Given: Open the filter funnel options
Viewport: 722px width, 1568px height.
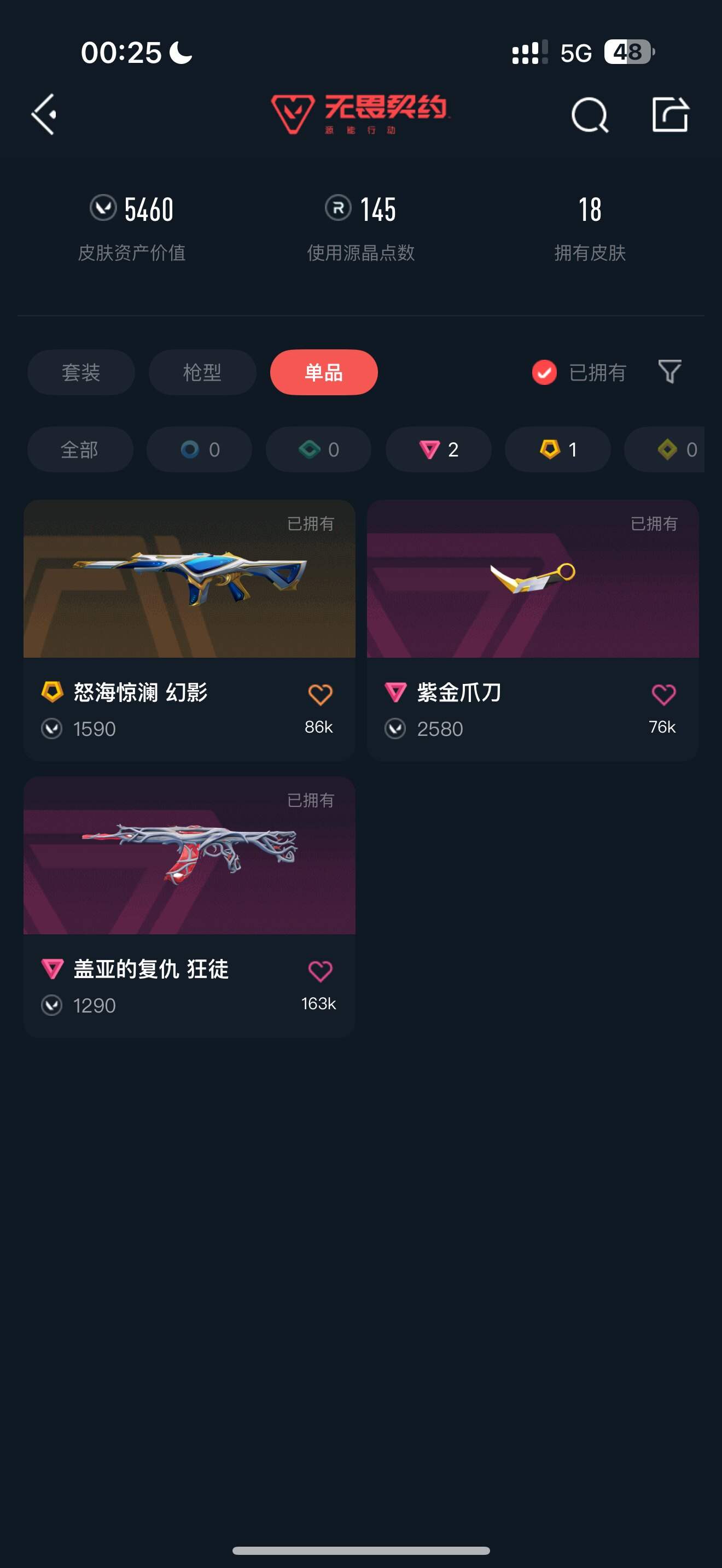Looking at the screenshot, I should (668, 372).
